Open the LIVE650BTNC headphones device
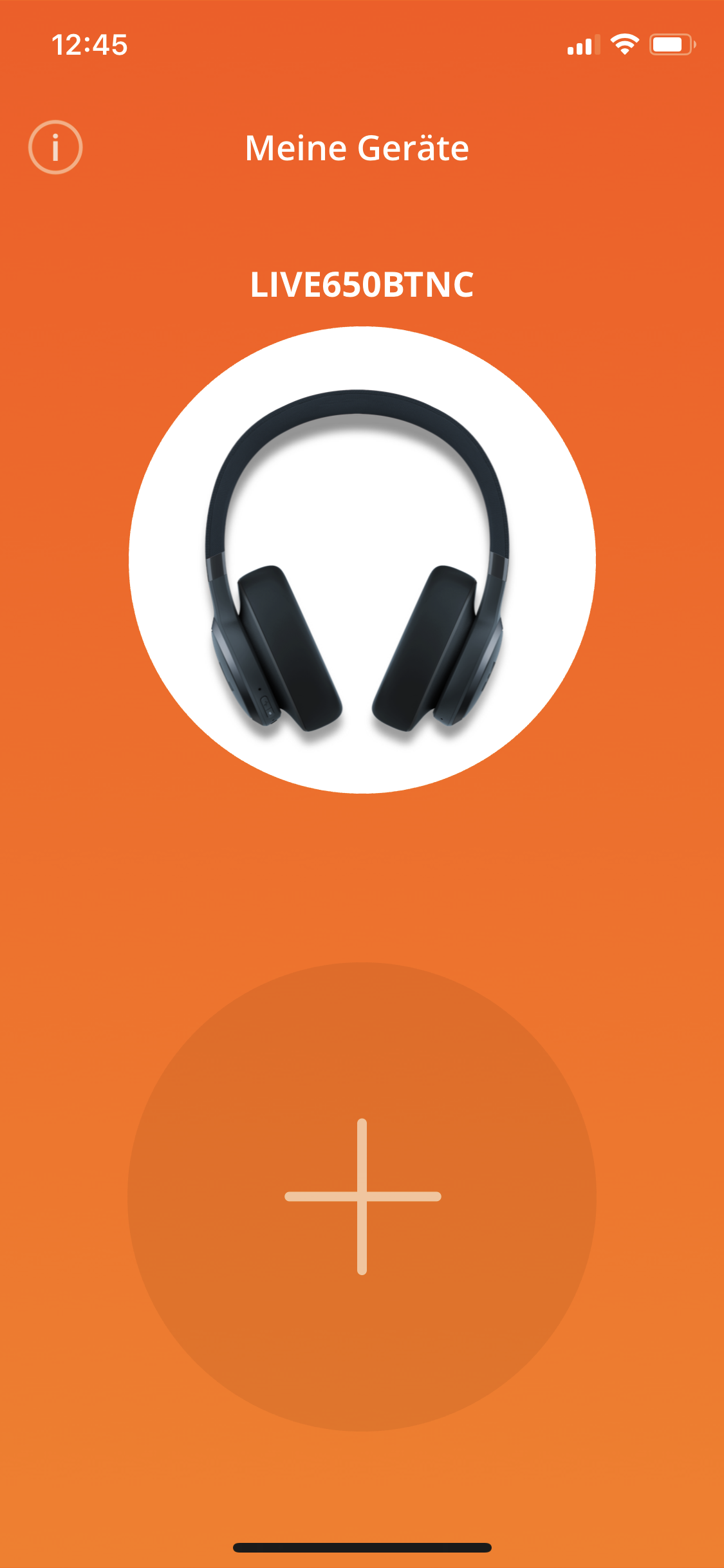Viewport: 724px width, 1568px height. click(362, 560)
